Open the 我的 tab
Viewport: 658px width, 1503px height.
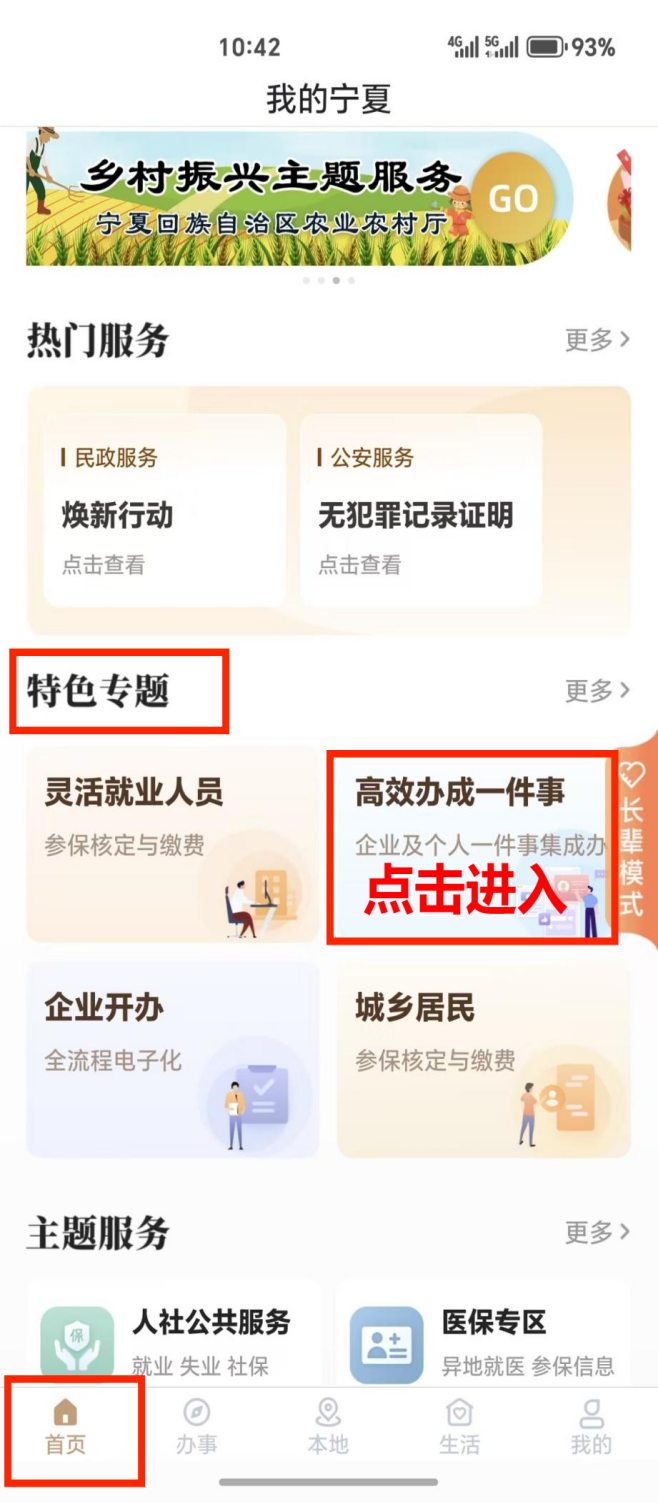click(x=591, y=1428)
